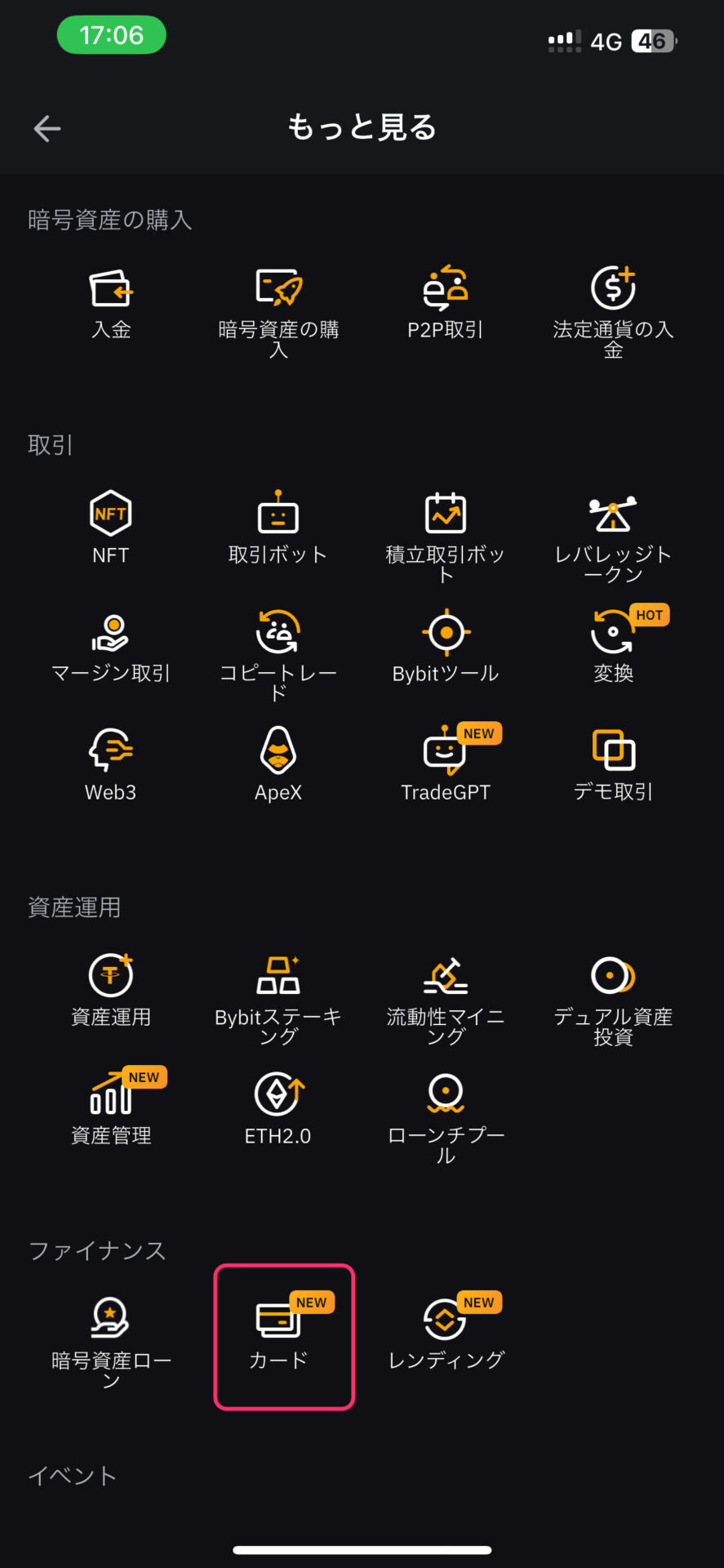Launch 取引ボット
Screen dimensions: 724x1568
click(278, 528)
